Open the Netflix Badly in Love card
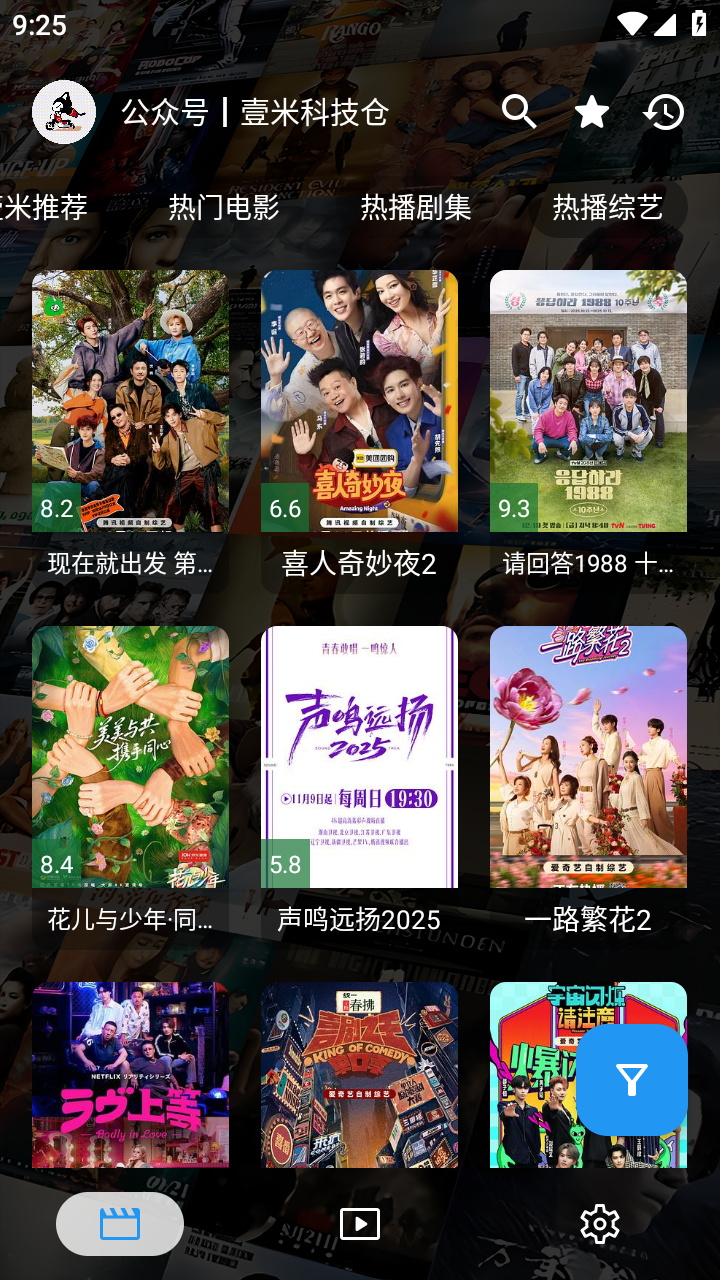The height and width of the screenshot is (1280, 720). 130,1074
